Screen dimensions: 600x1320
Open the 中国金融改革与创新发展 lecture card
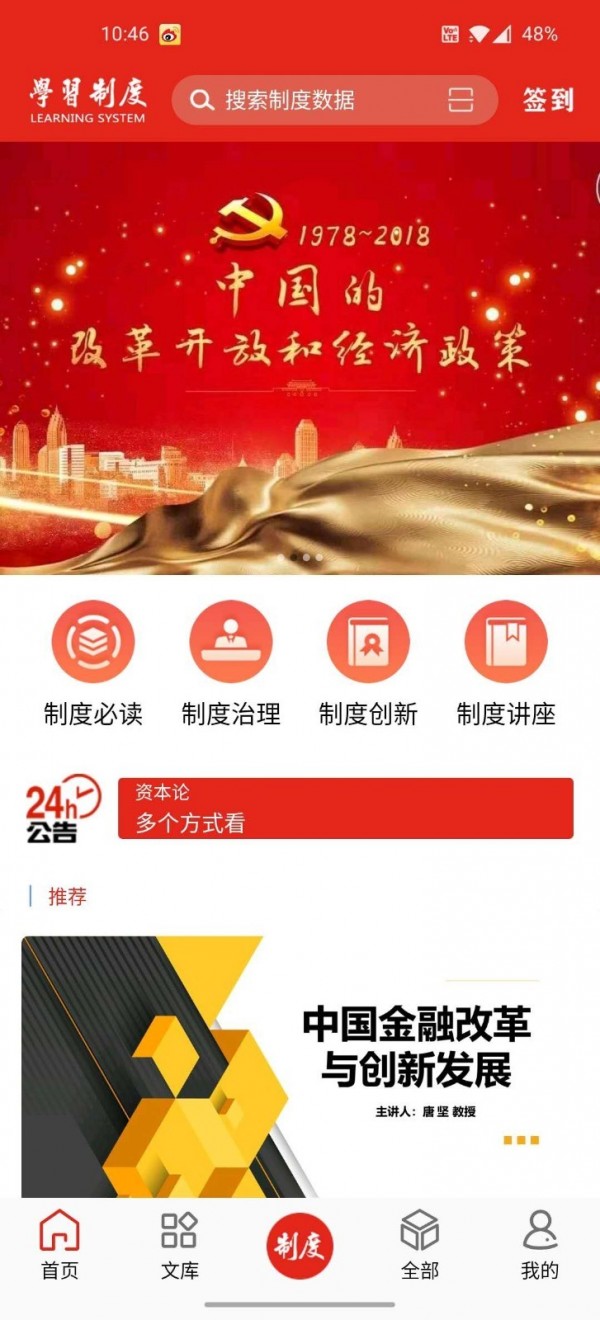point(300,1065)
